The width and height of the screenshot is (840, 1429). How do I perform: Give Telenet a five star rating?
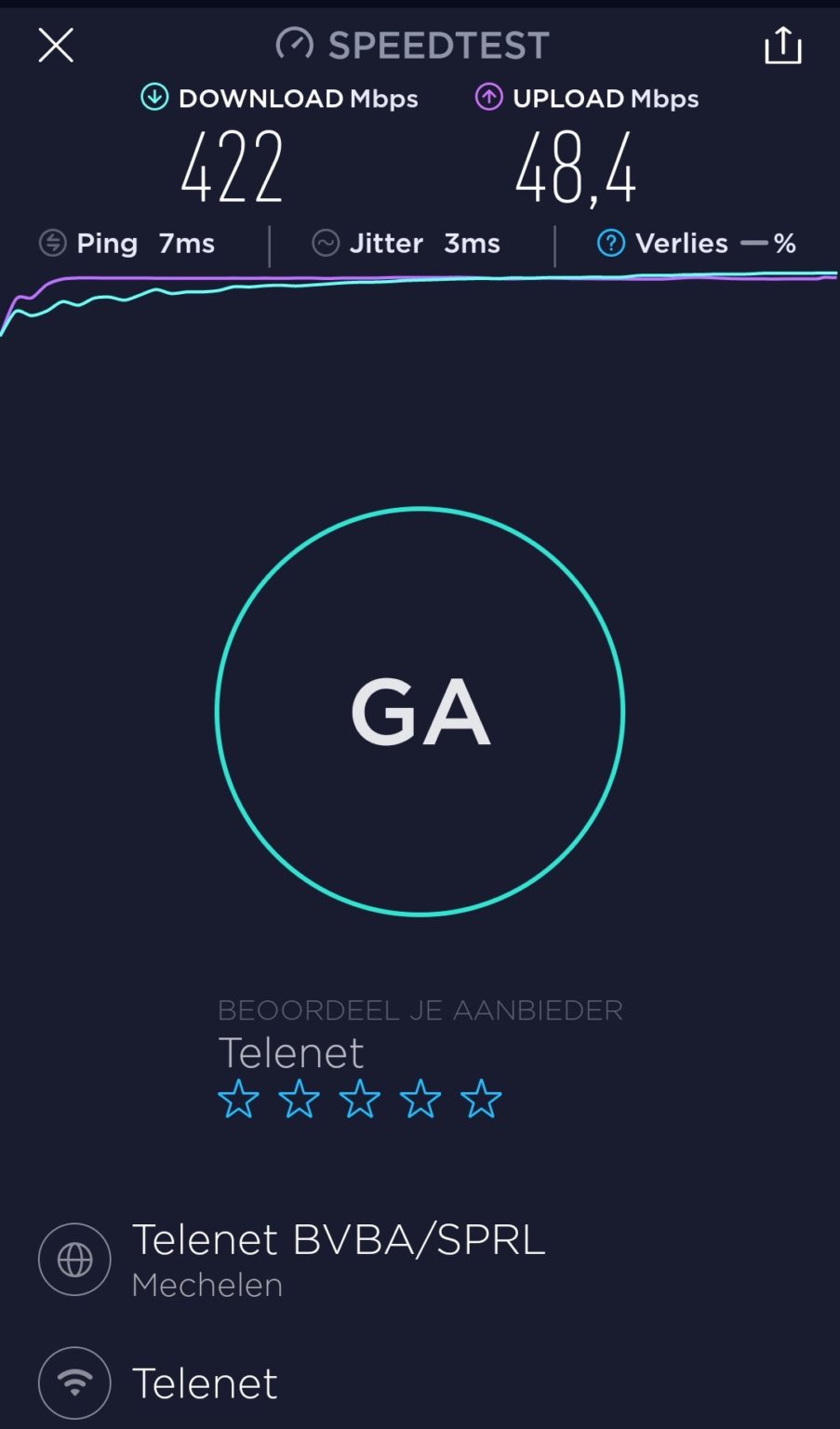pyautogui.click(x=481, y=1099)
